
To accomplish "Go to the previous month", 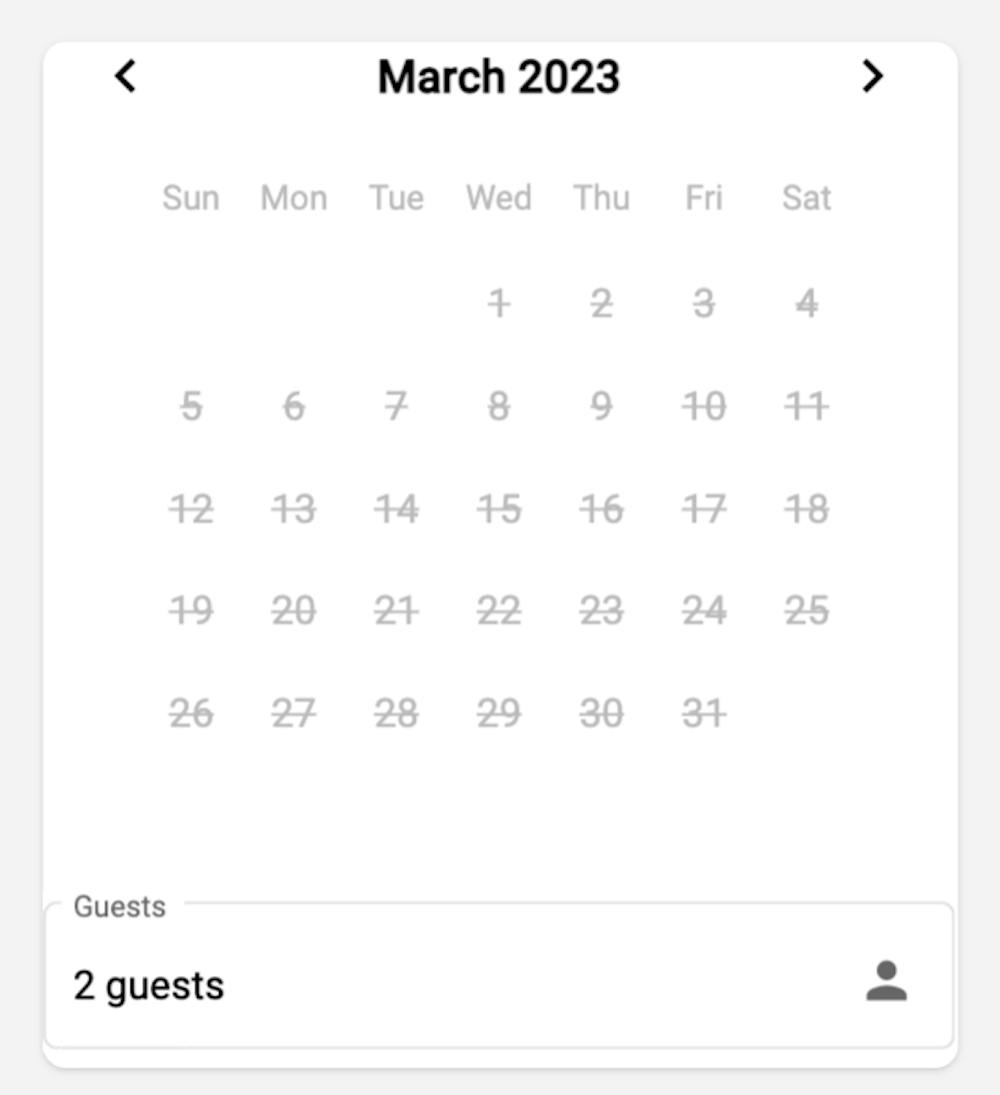I will (125, 76).
